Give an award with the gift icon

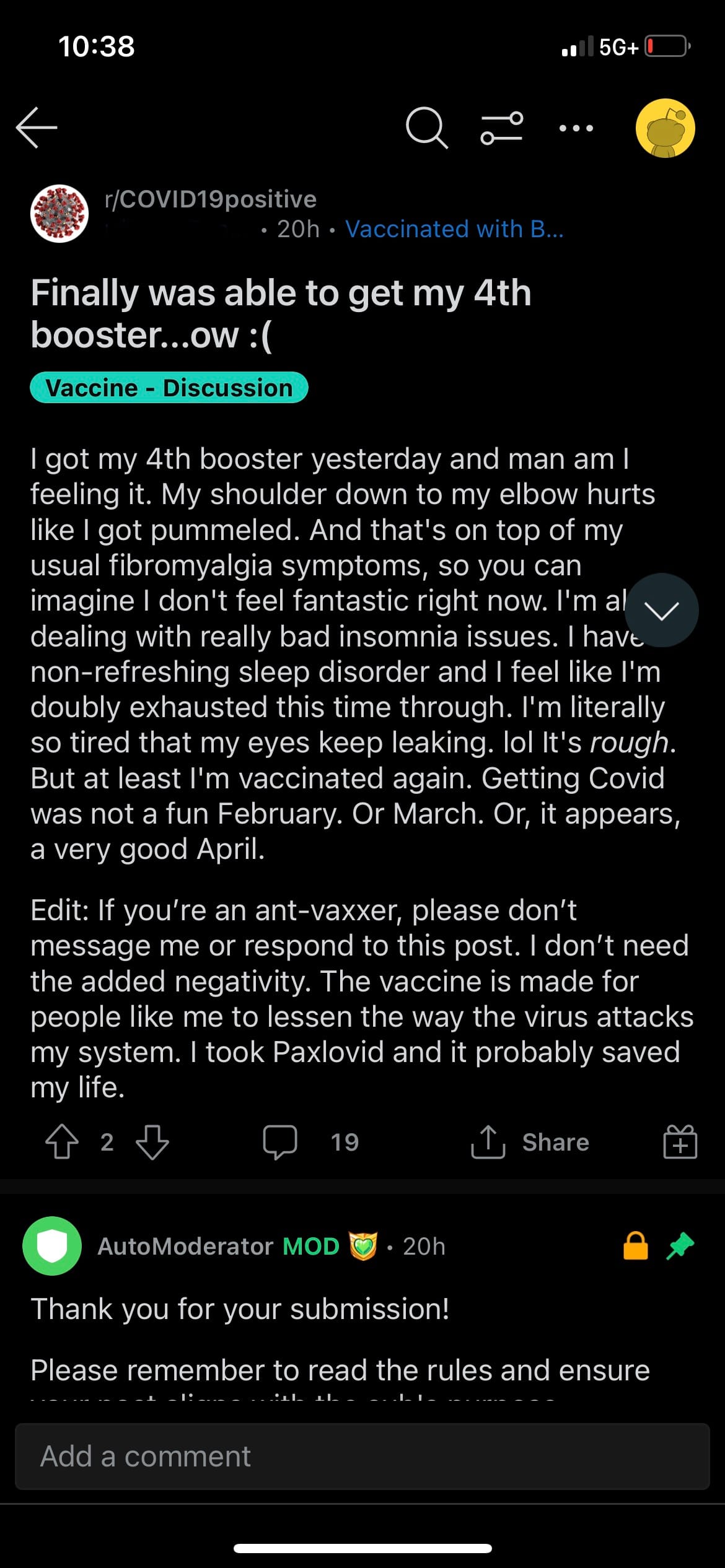[680, 1142]
